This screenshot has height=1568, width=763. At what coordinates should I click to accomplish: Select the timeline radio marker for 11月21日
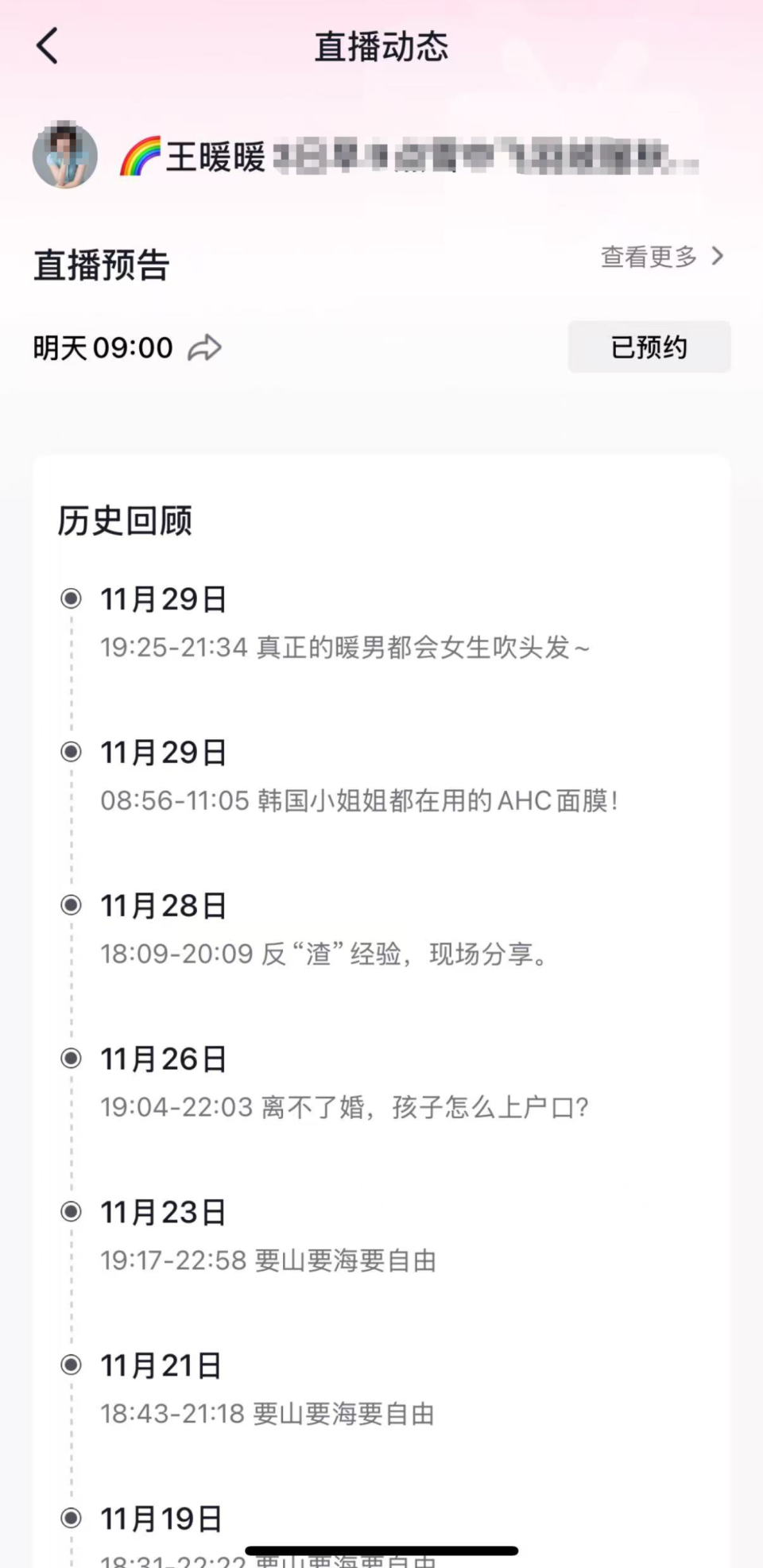pyautogui.click(x=72, y=1364)
